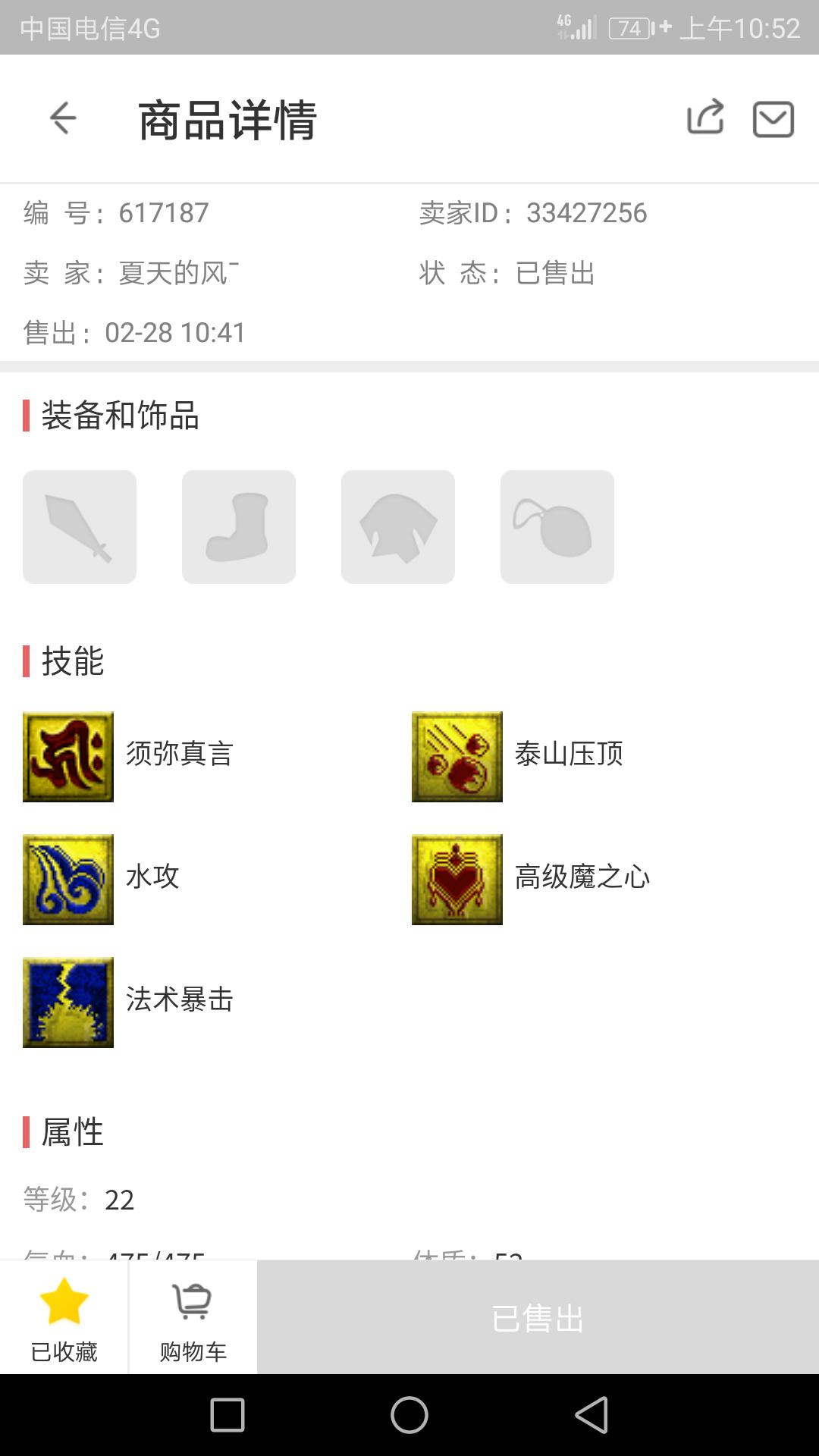Viewport: 819px width, 1456px height.
Task: Share this item listing
Action: (705, 118)
